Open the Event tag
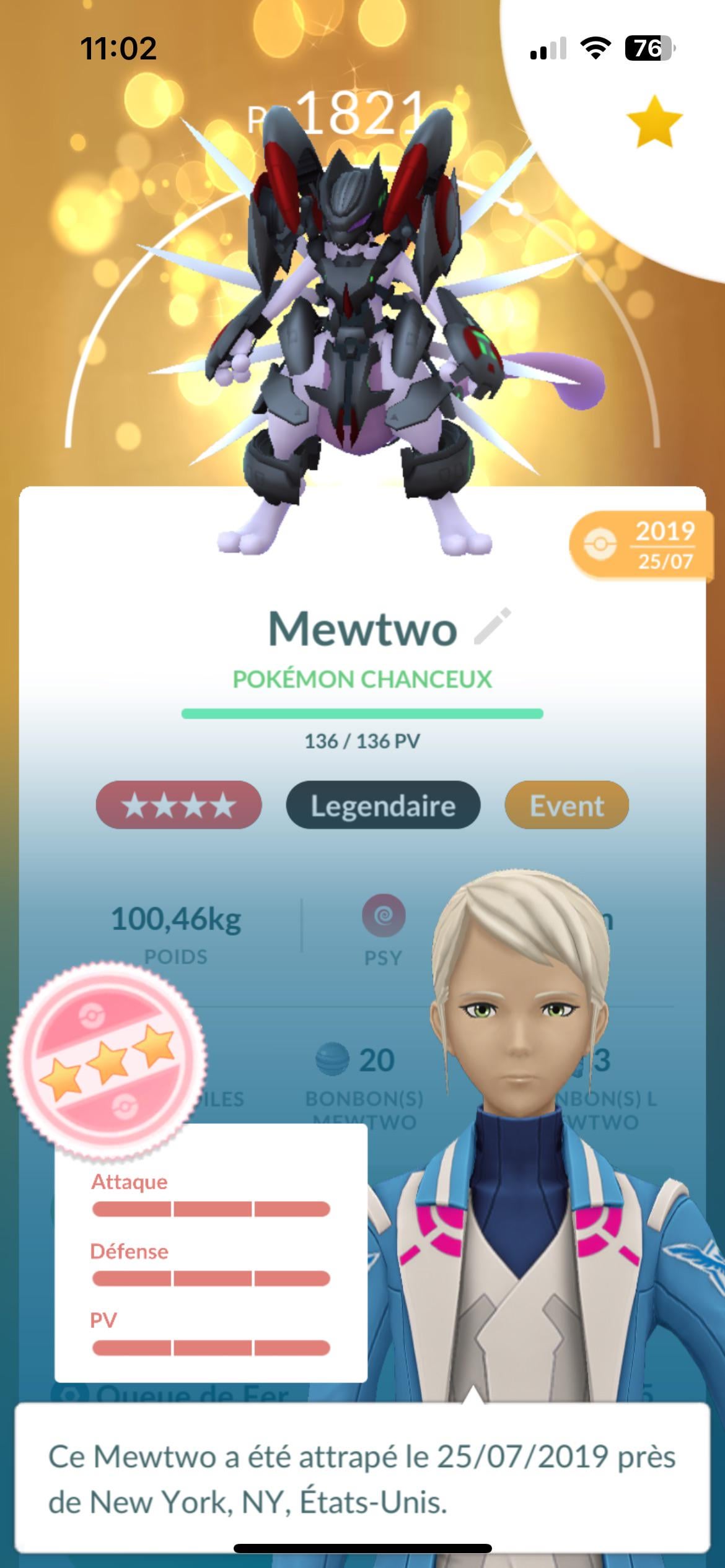 pyautogui.click(x=567, y=806)
